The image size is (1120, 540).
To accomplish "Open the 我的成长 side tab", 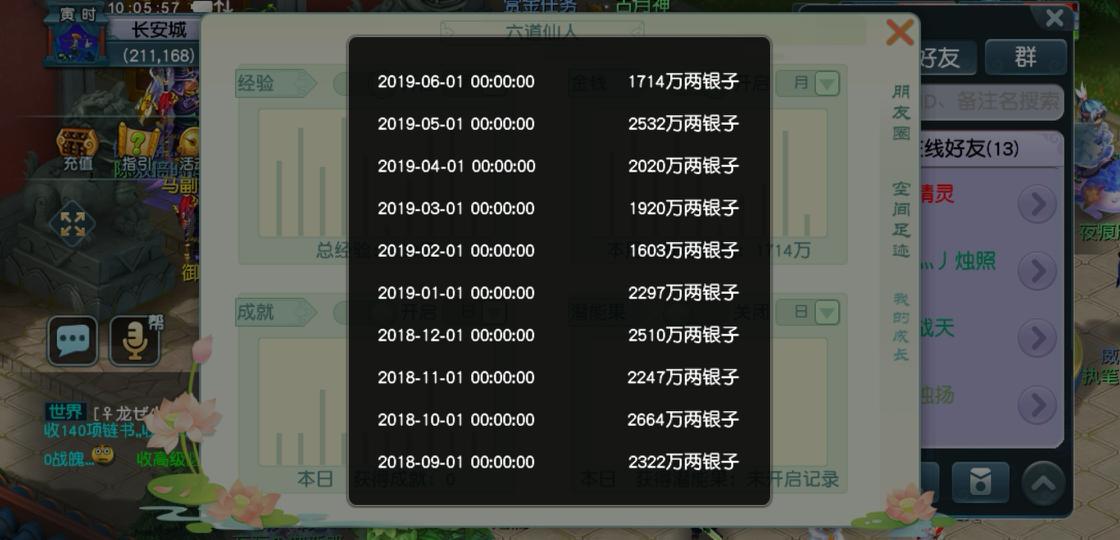I will click(901, 327).
